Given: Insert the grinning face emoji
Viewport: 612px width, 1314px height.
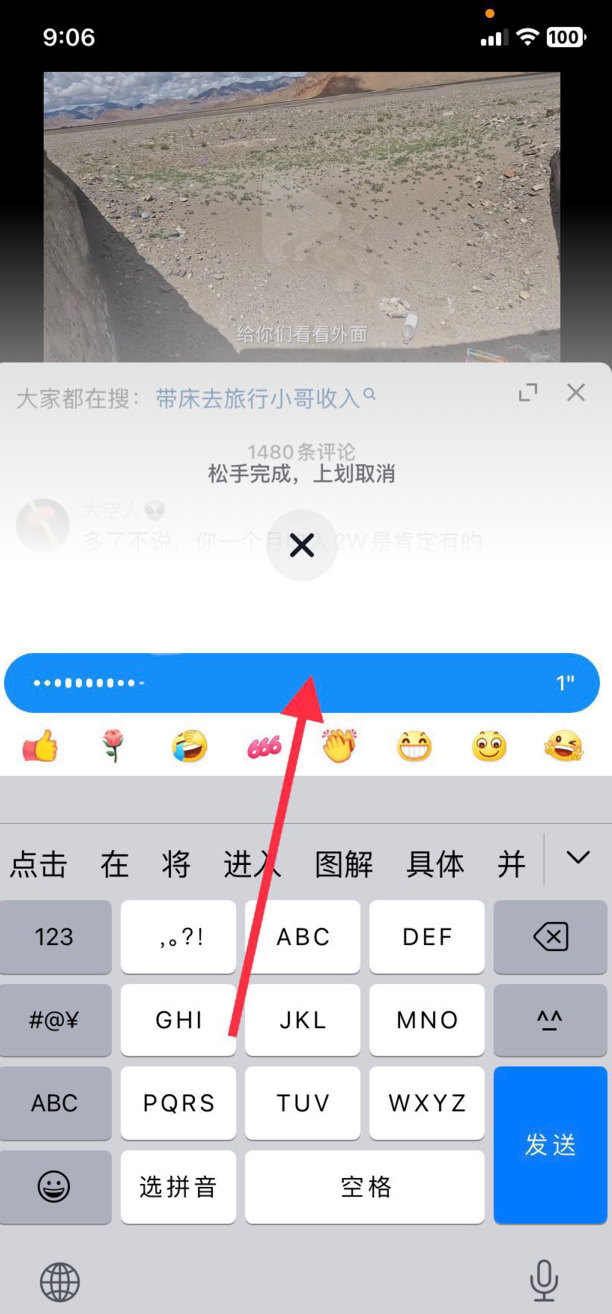Looking at the screenshot, I should (414, 746).
